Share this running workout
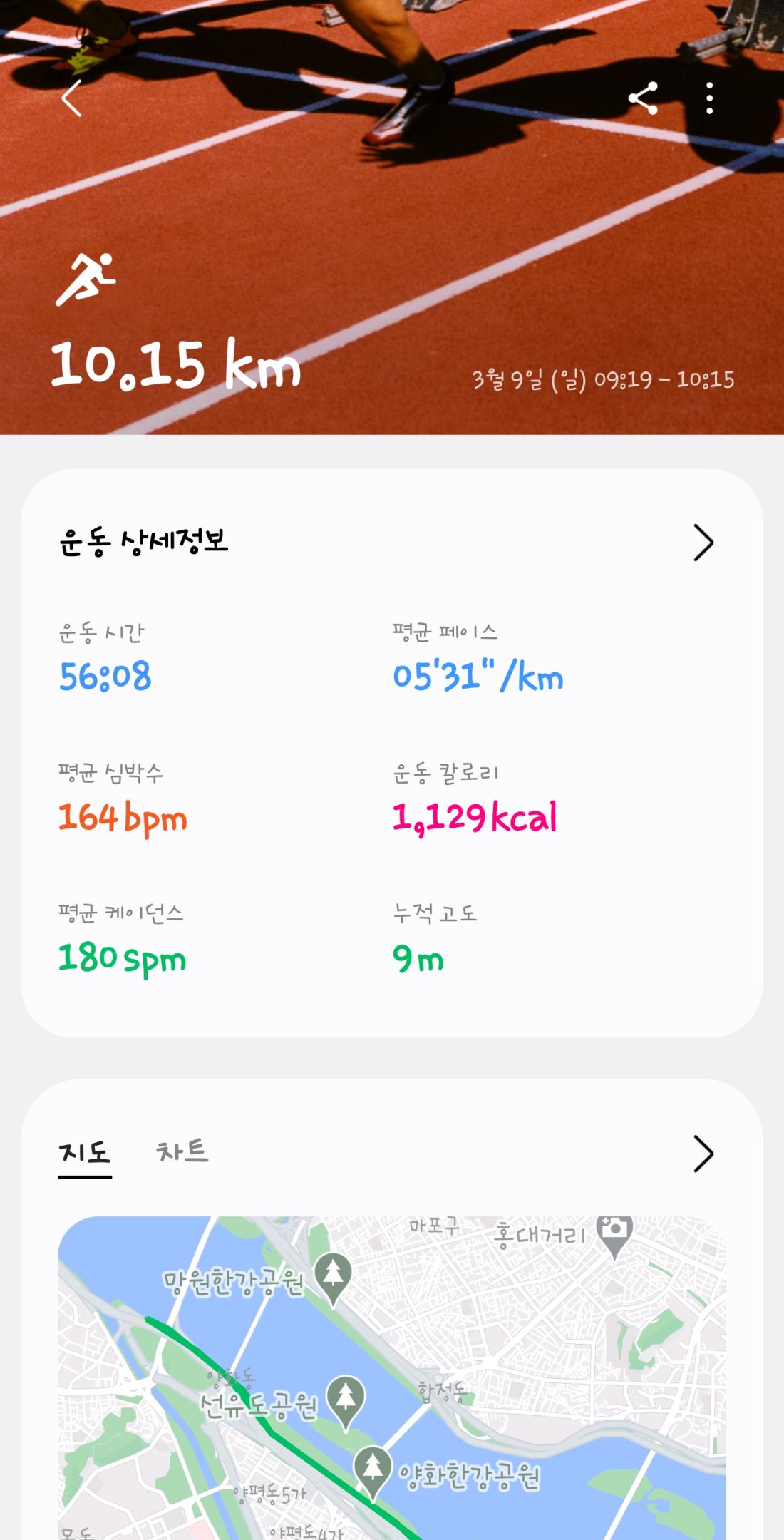The width and height of the screenshot is (784, 1540). [643, 98]
